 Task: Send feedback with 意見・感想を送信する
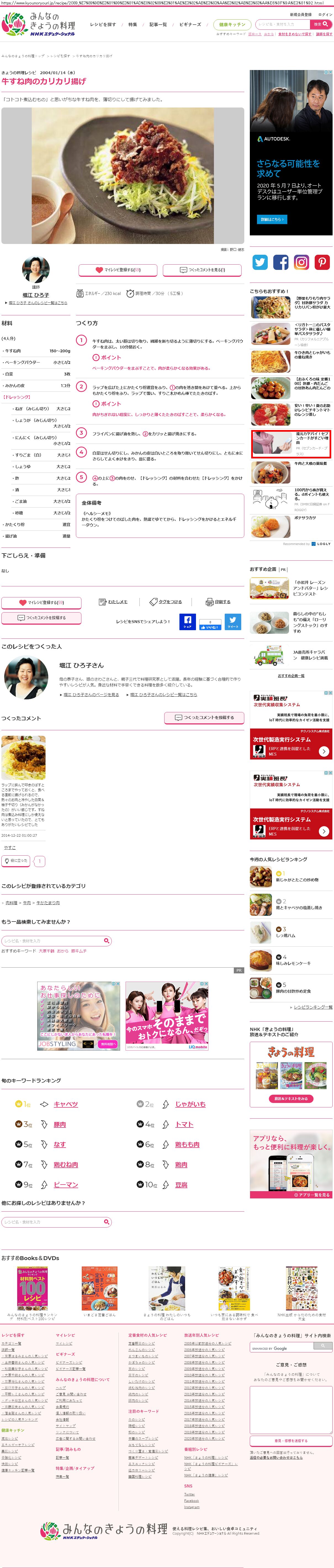[x=291, y=1440]
